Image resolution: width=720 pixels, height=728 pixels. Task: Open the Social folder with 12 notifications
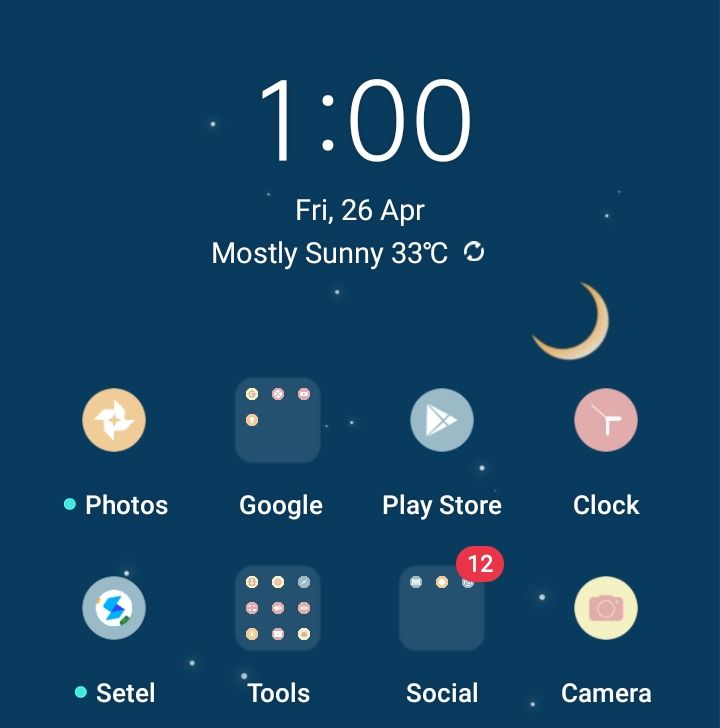pyautogui.click(x=442, y=609)
